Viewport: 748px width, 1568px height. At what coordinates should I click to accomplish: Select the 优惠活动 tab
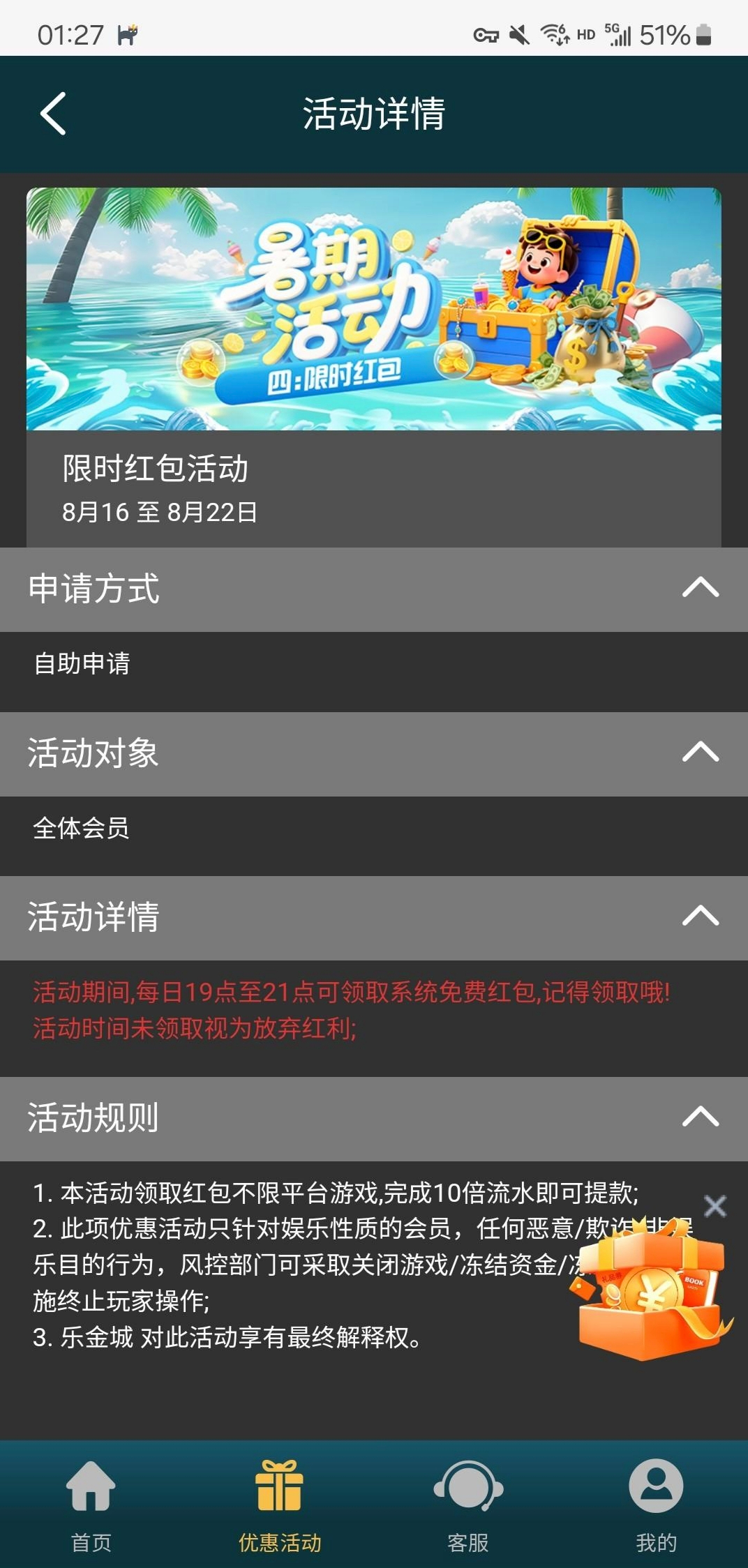tap(280, 1502)
